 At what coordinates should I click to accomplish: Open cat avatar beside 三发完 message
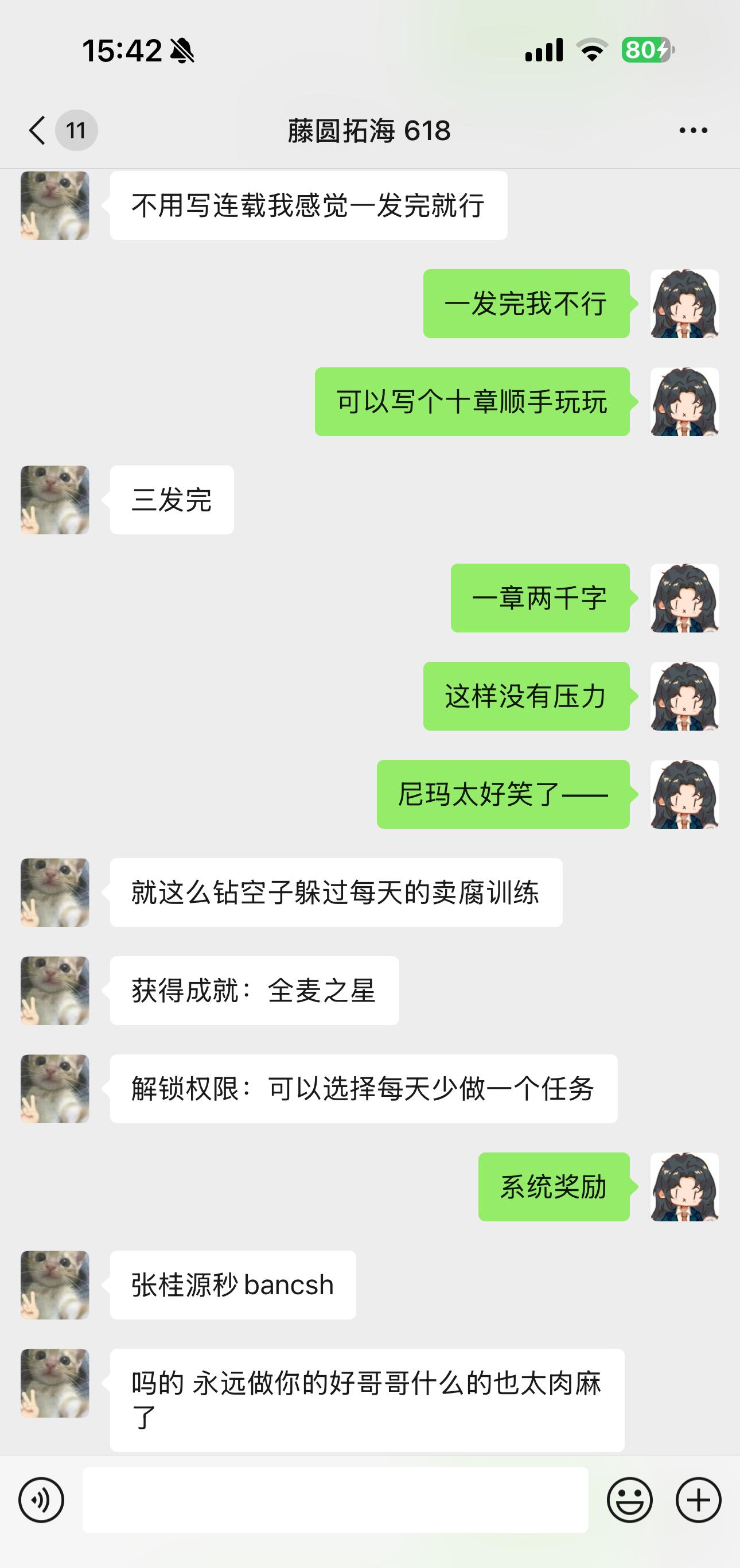[x=54, y=500]
